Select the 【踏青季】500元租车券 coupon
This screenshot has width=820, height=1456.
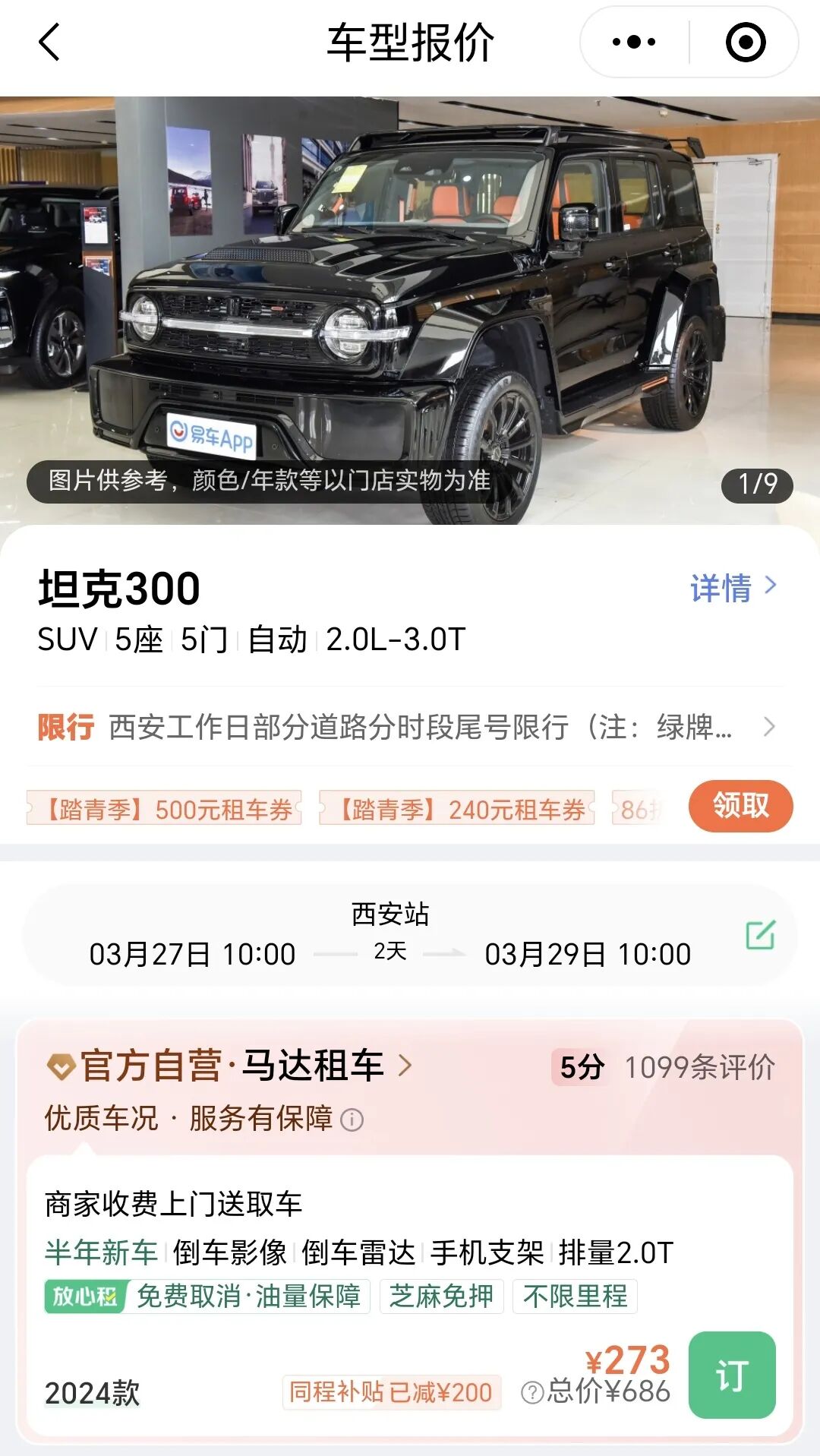(x=165, y=809)
